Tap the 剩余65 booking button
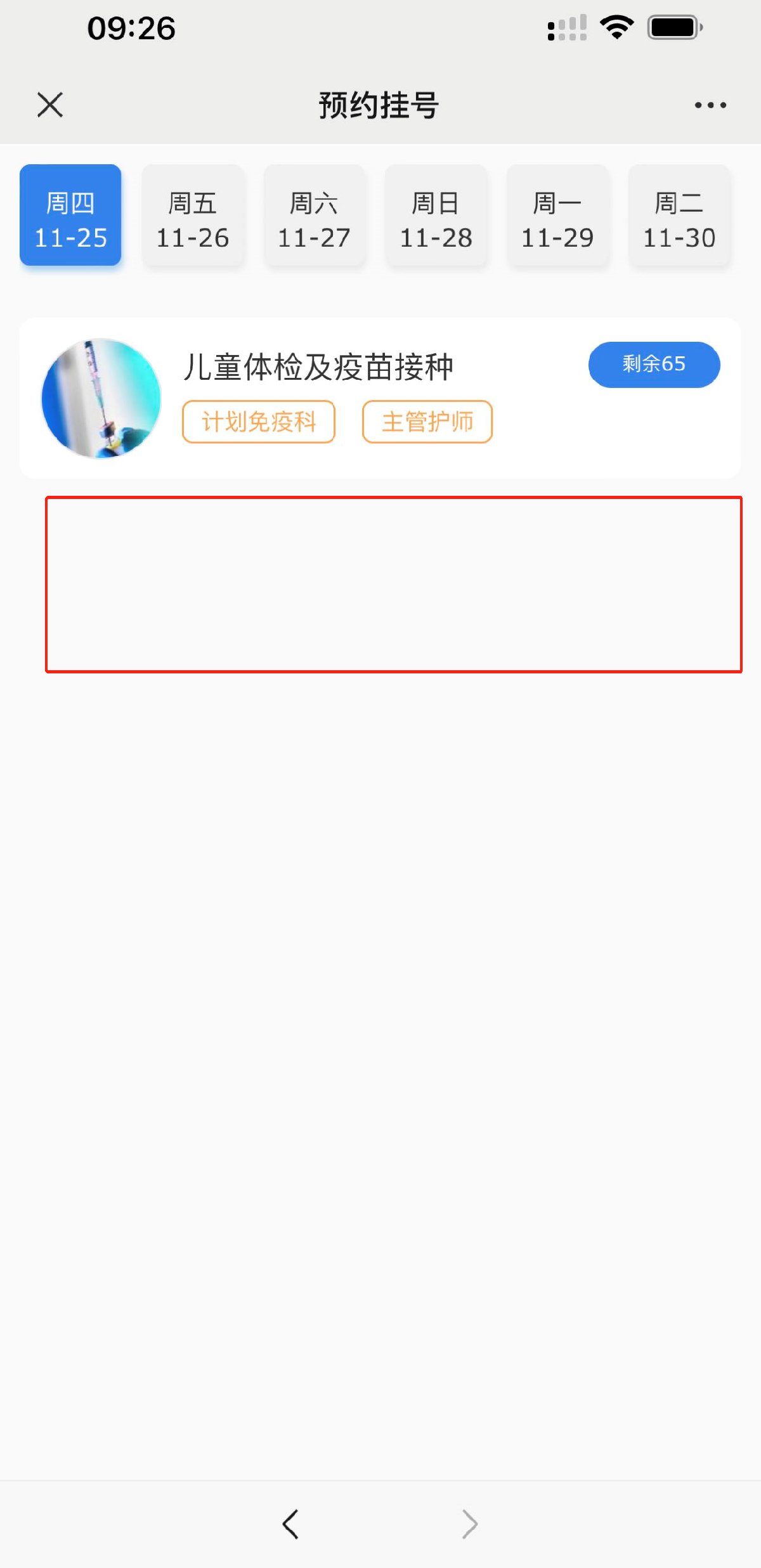 (x=654, y=365)
